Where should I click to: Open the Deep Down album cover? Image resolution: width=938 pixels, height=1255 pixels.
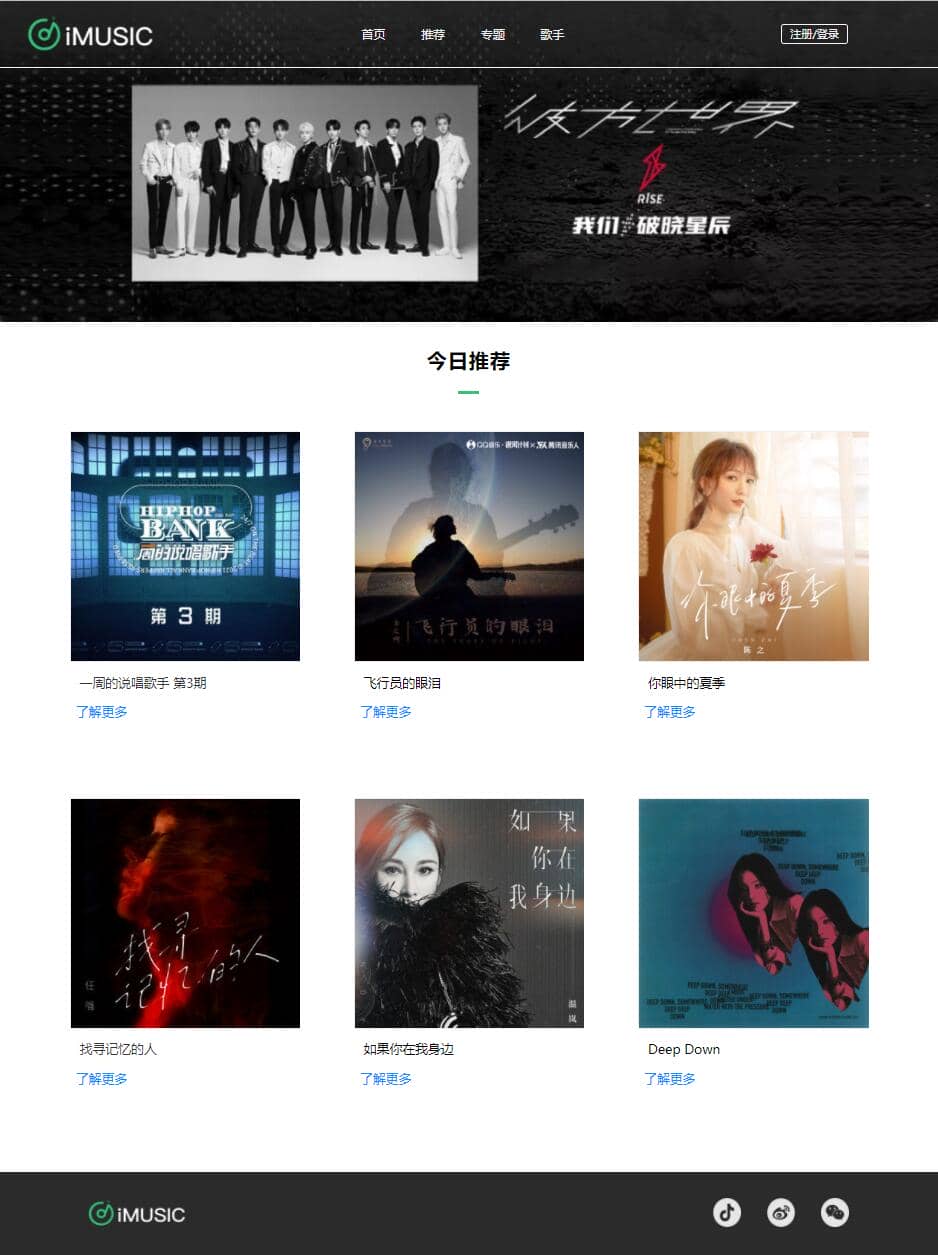click(753, 913)
